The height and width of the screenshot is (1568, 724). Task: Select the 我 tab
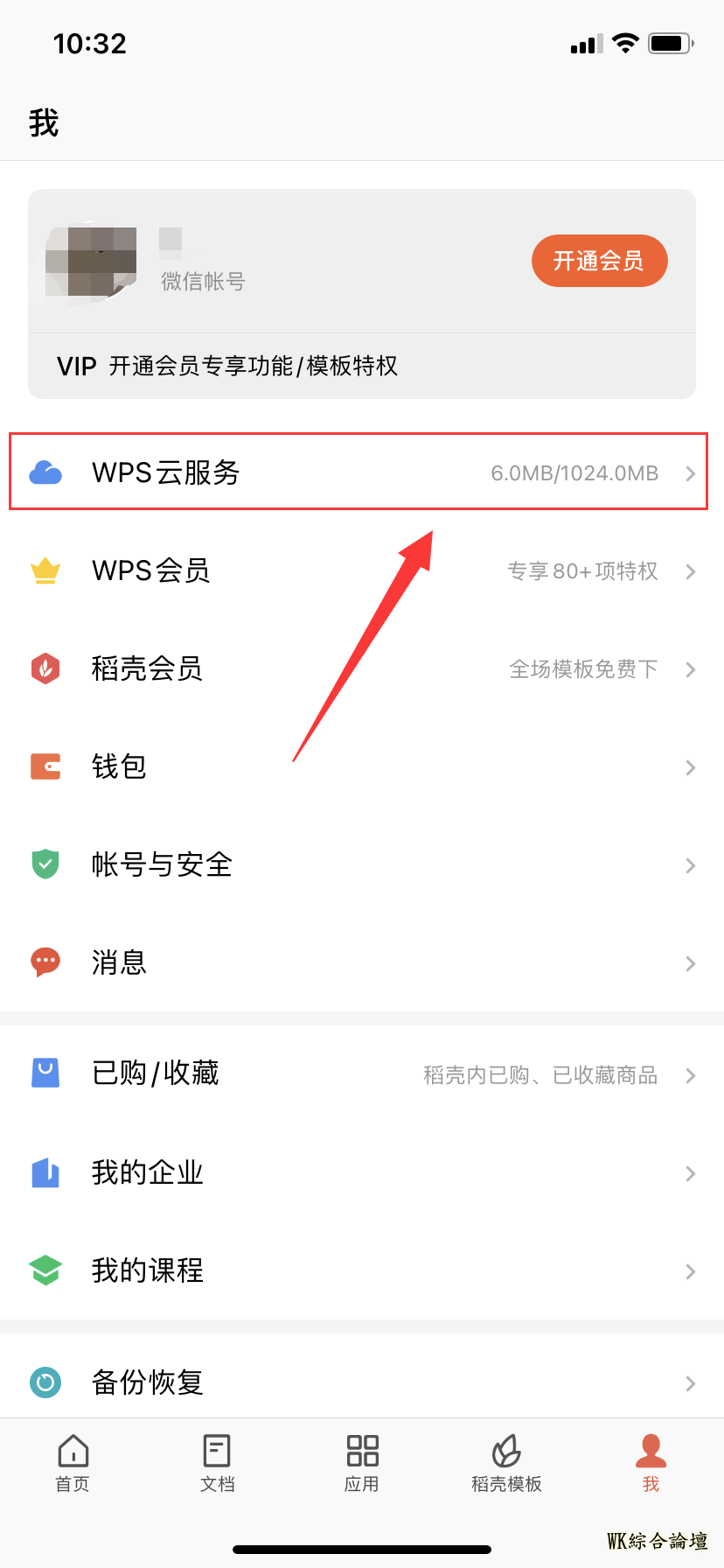(651, 1463)
